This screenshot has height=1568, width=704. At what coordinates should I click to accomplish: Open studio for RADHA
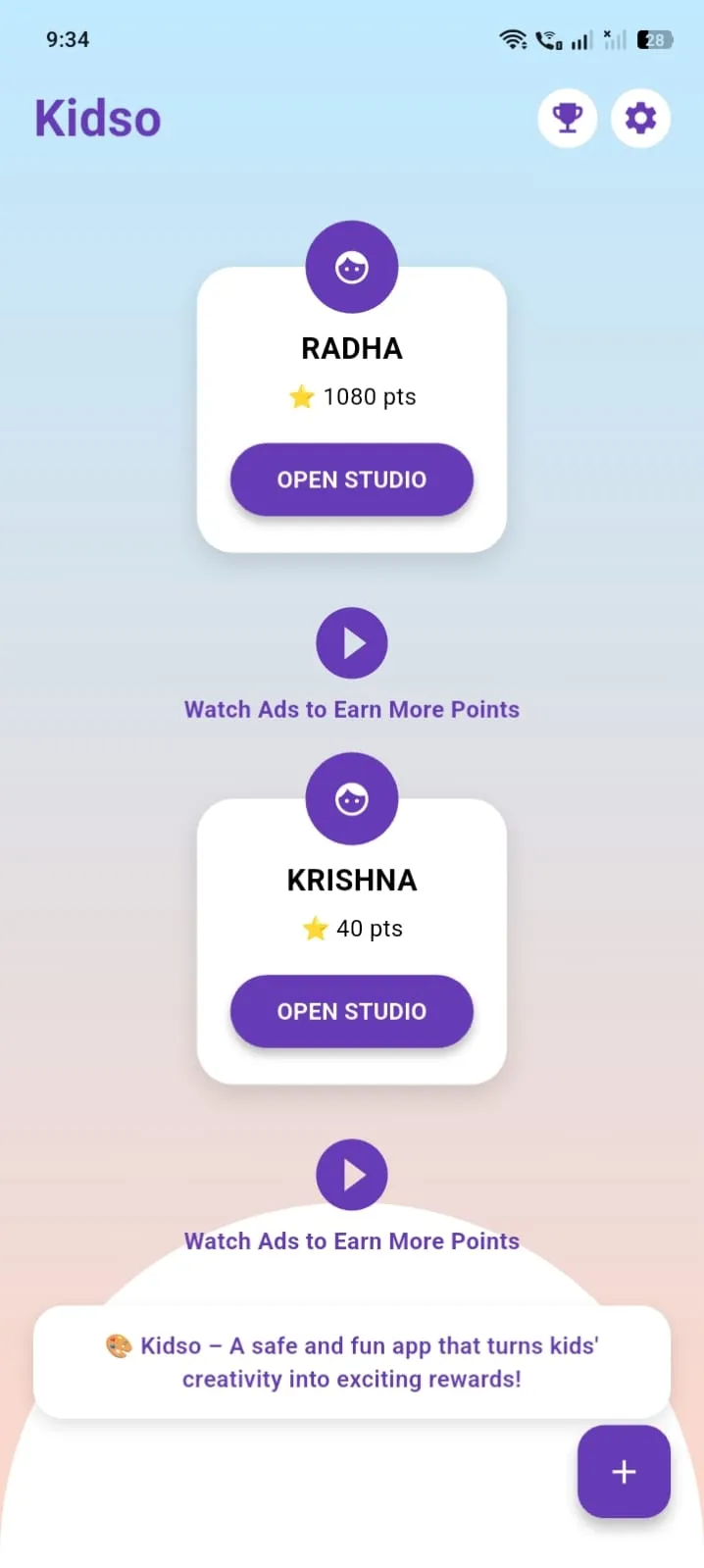click(x=351, y=480)
